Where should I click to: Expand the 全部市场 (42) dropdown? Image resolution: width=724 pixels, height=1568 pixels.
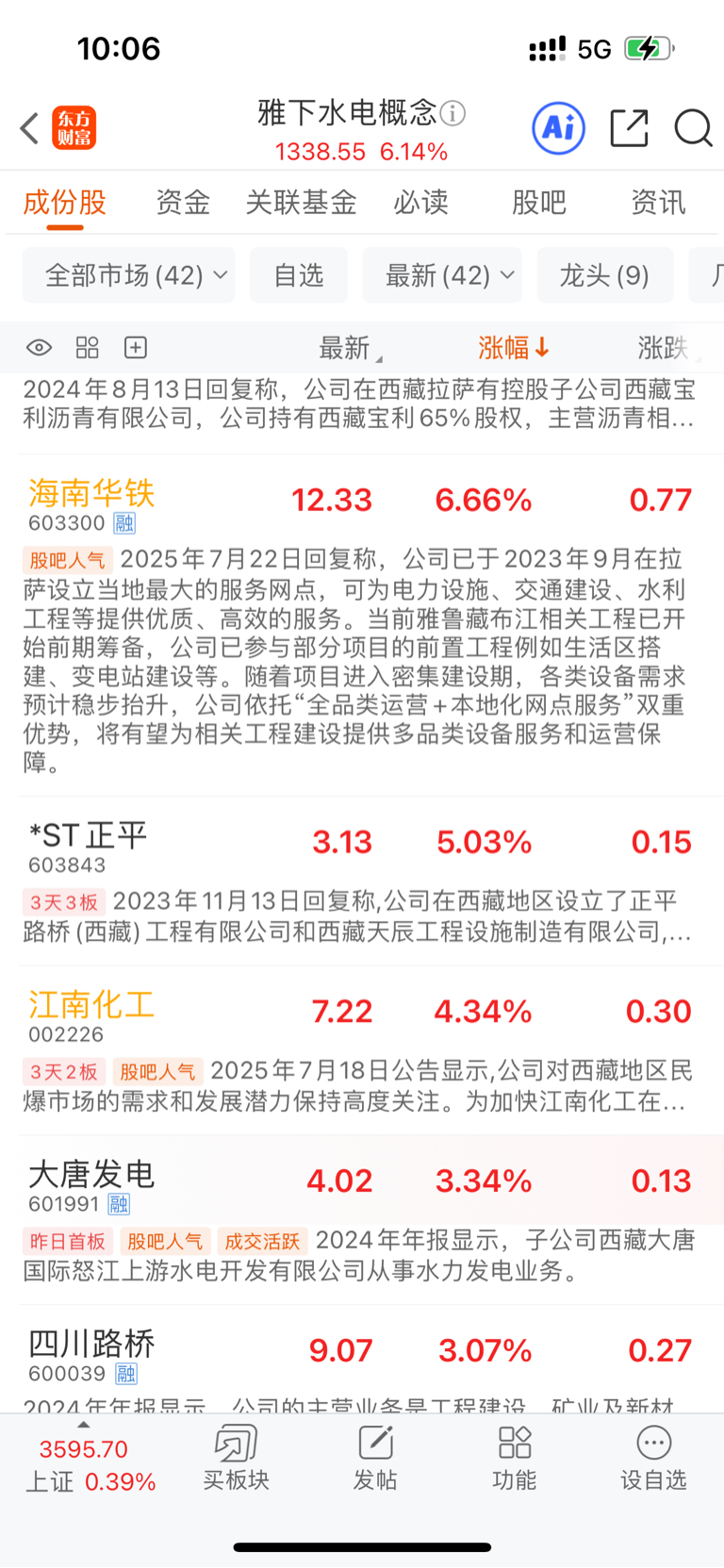[129, 275]
